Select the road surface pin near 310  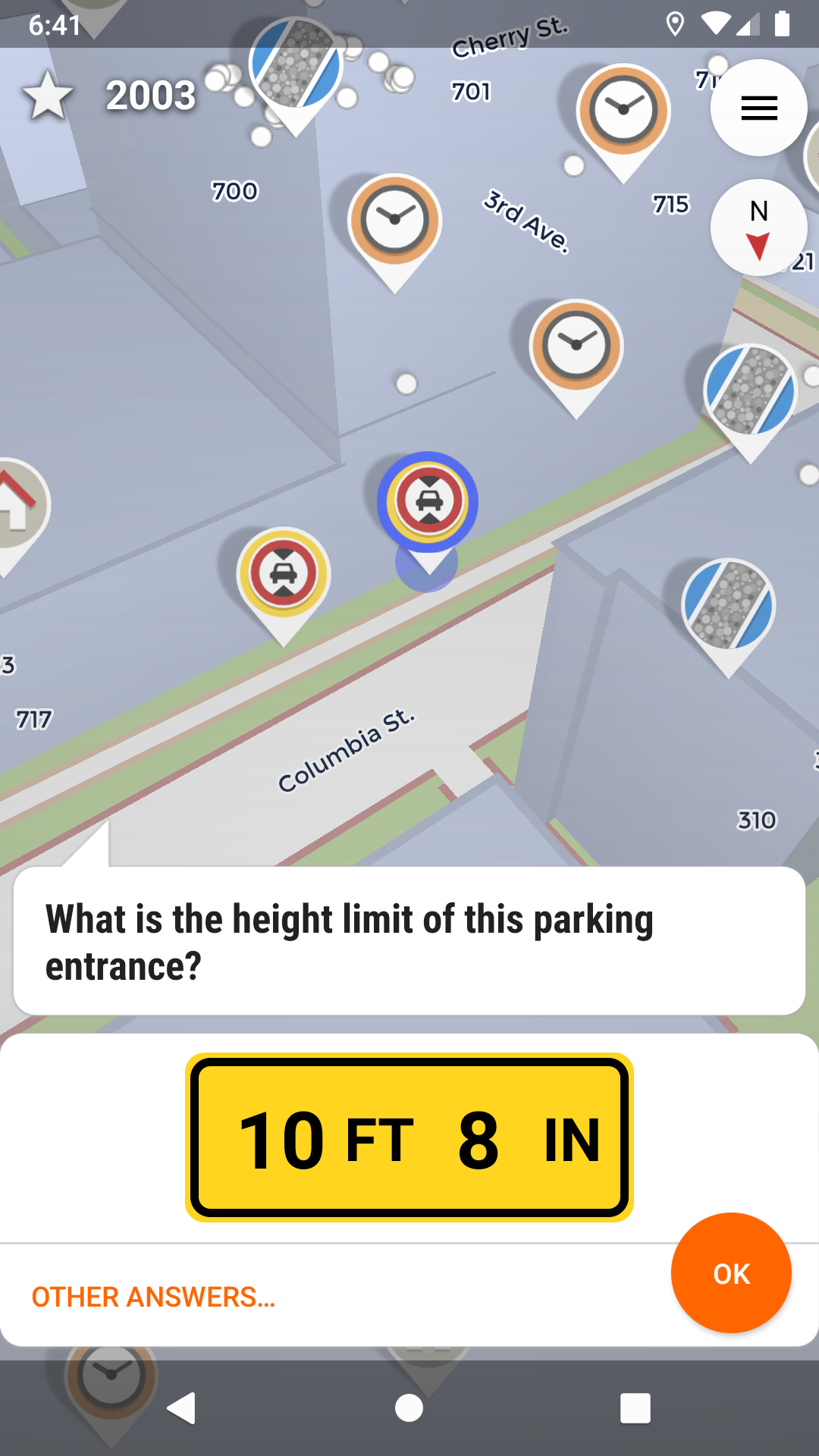[728, 606]
